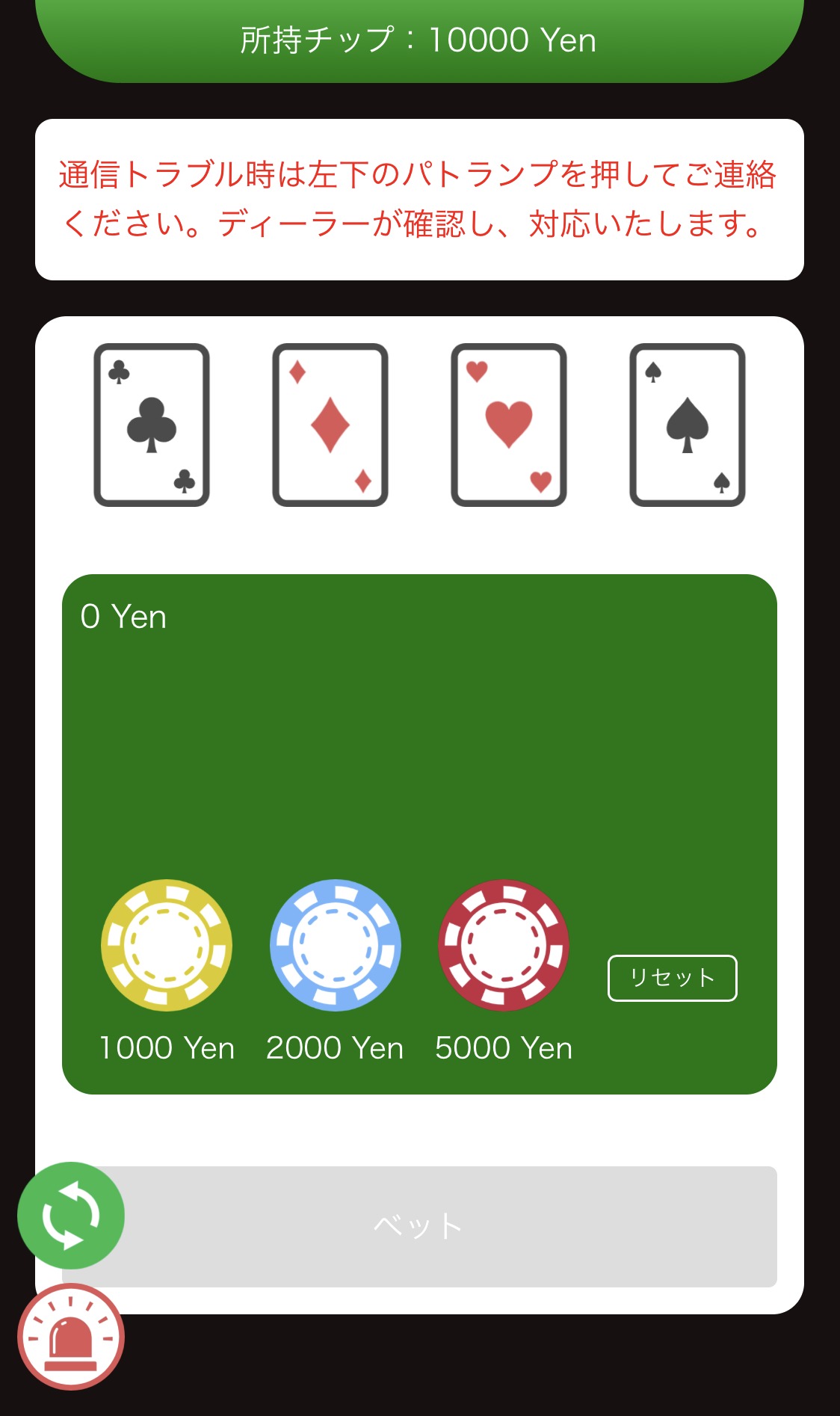
Task: Add the red 5000 Yen chip
Action: [x=504, y=945]
